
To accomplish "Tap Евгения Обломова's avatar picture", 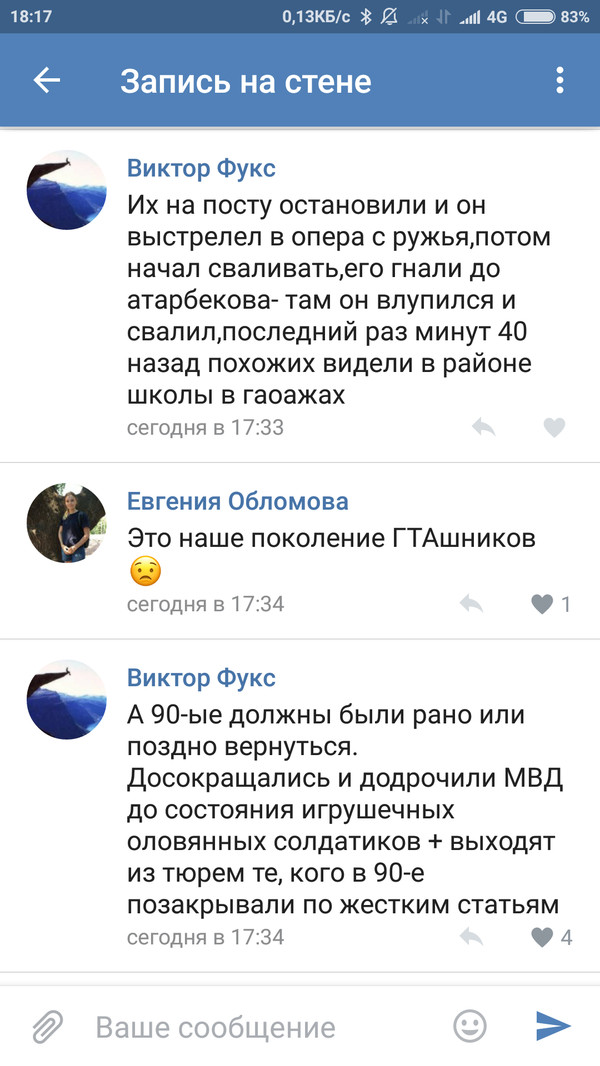I will point(66,523).
